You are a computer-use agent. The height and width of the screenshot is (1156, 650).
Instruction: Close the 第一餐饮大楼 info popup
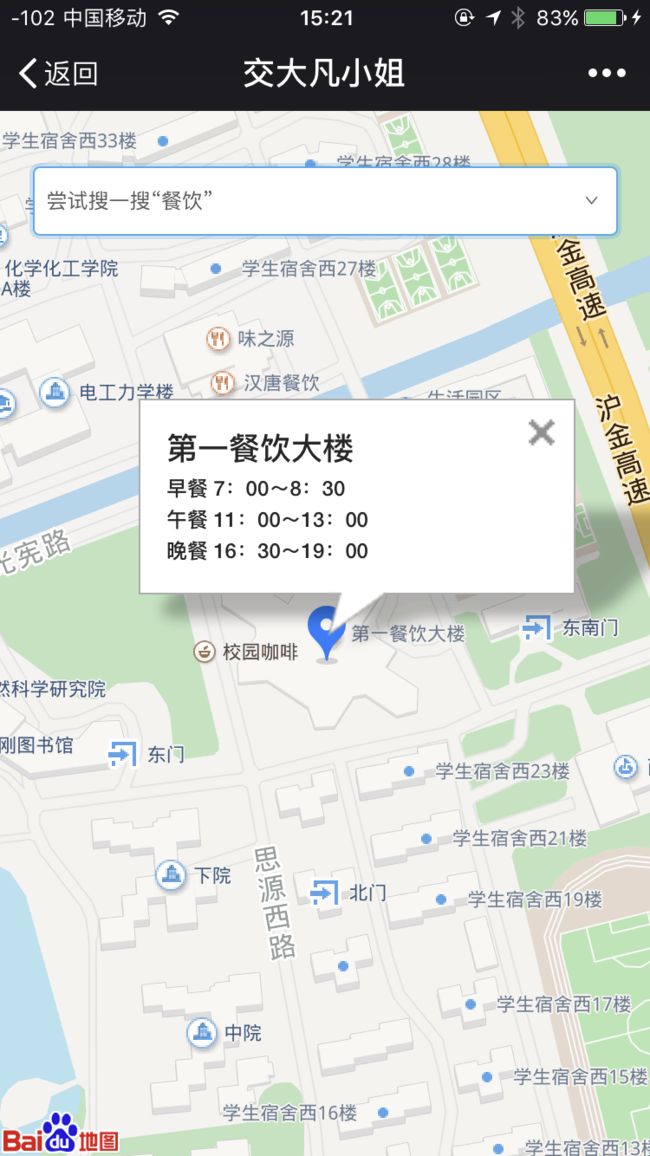[542, 433]
